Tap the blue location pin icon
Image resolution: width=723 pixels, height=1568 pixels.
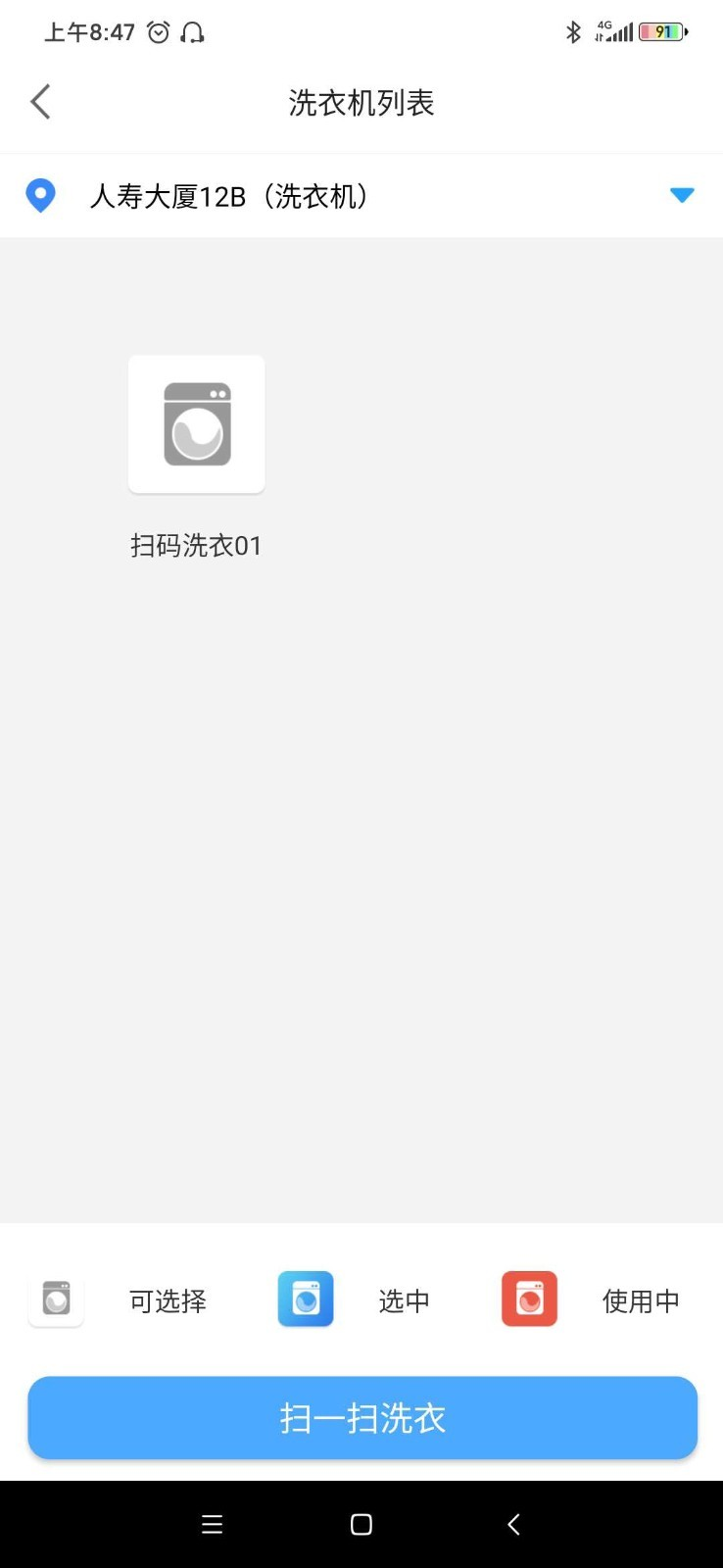(x=40, y=195)
